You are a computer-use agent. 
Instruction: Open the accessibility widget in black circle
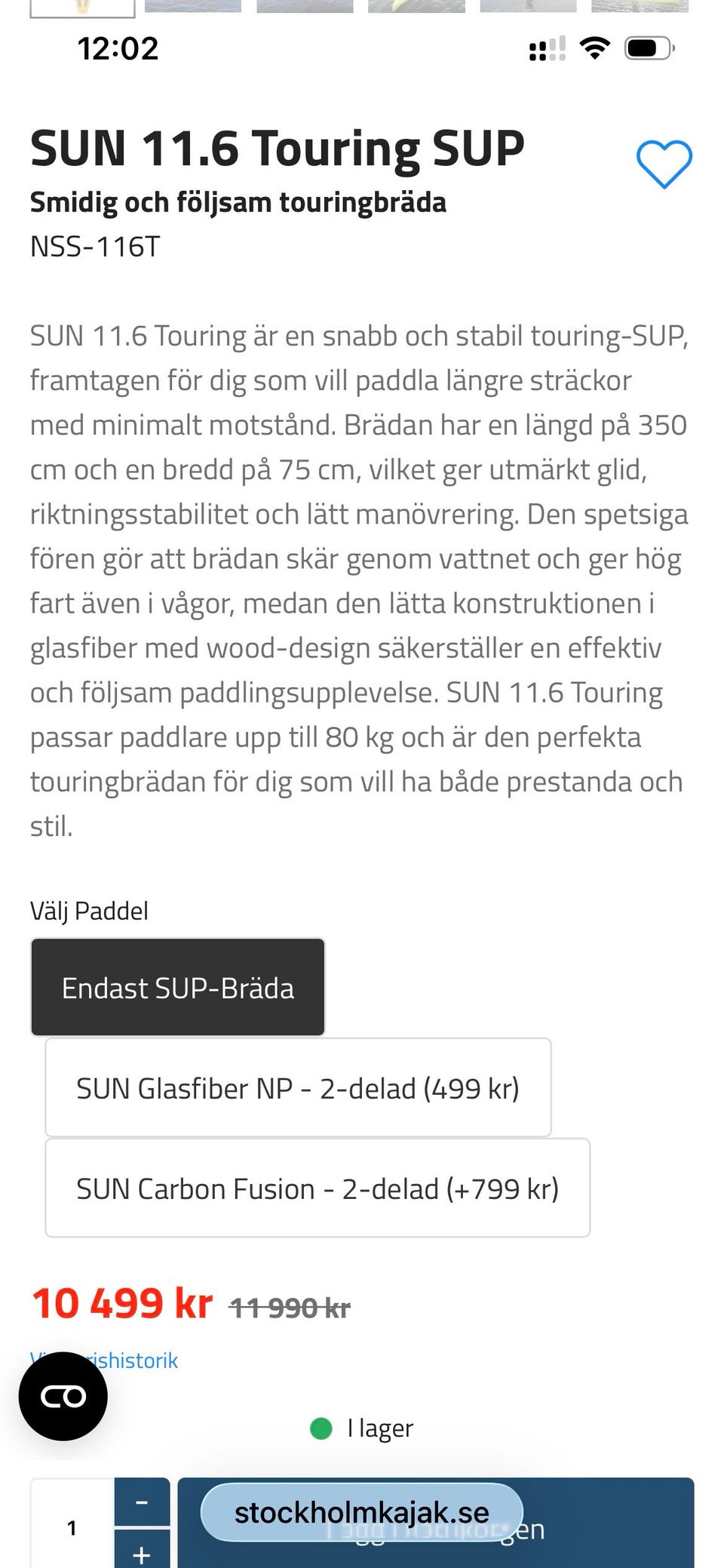coord(64,1396)
